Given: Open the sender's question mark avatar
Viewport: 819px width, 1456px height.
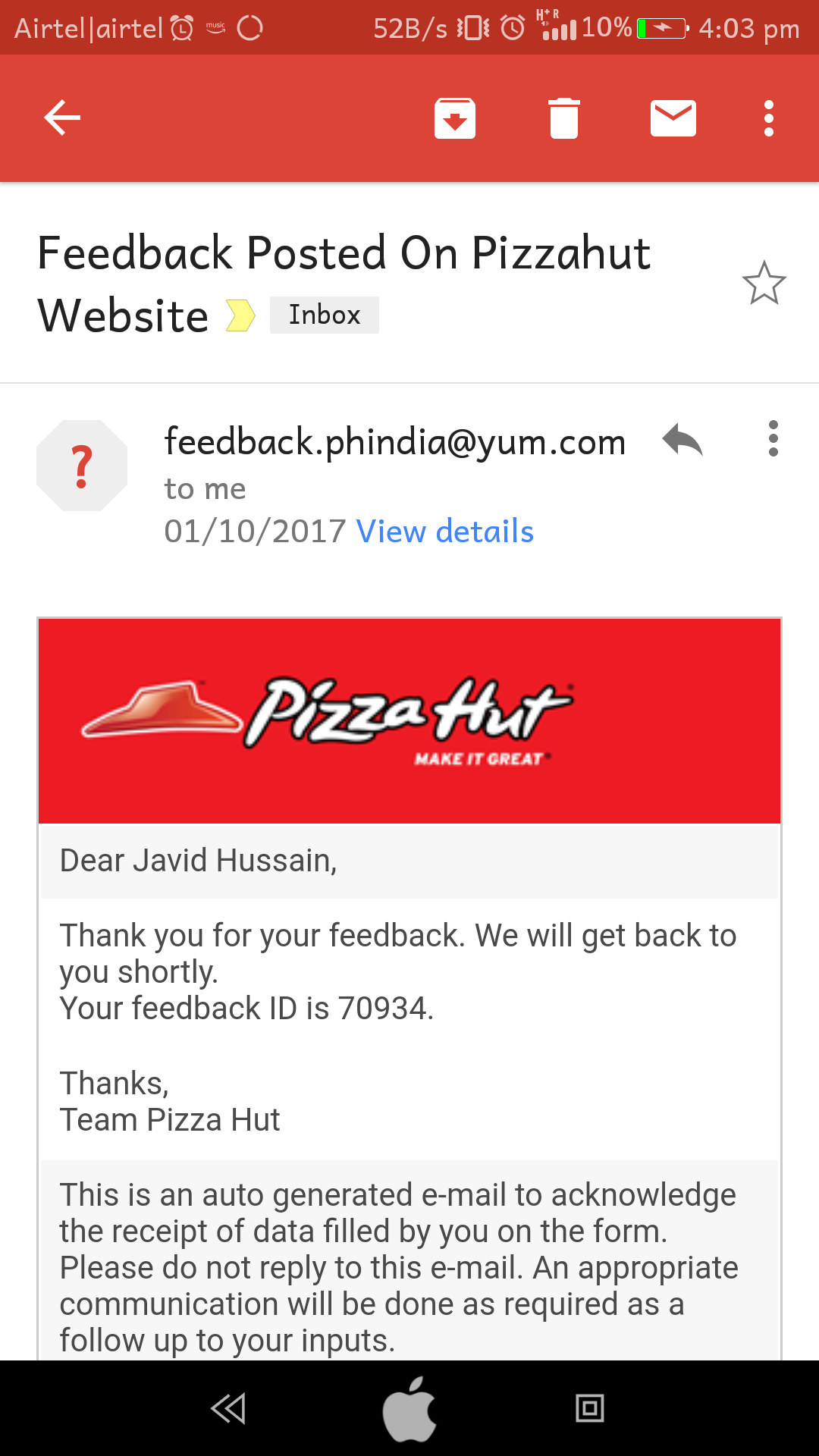Looking at the screenshot, I should 82,466.
